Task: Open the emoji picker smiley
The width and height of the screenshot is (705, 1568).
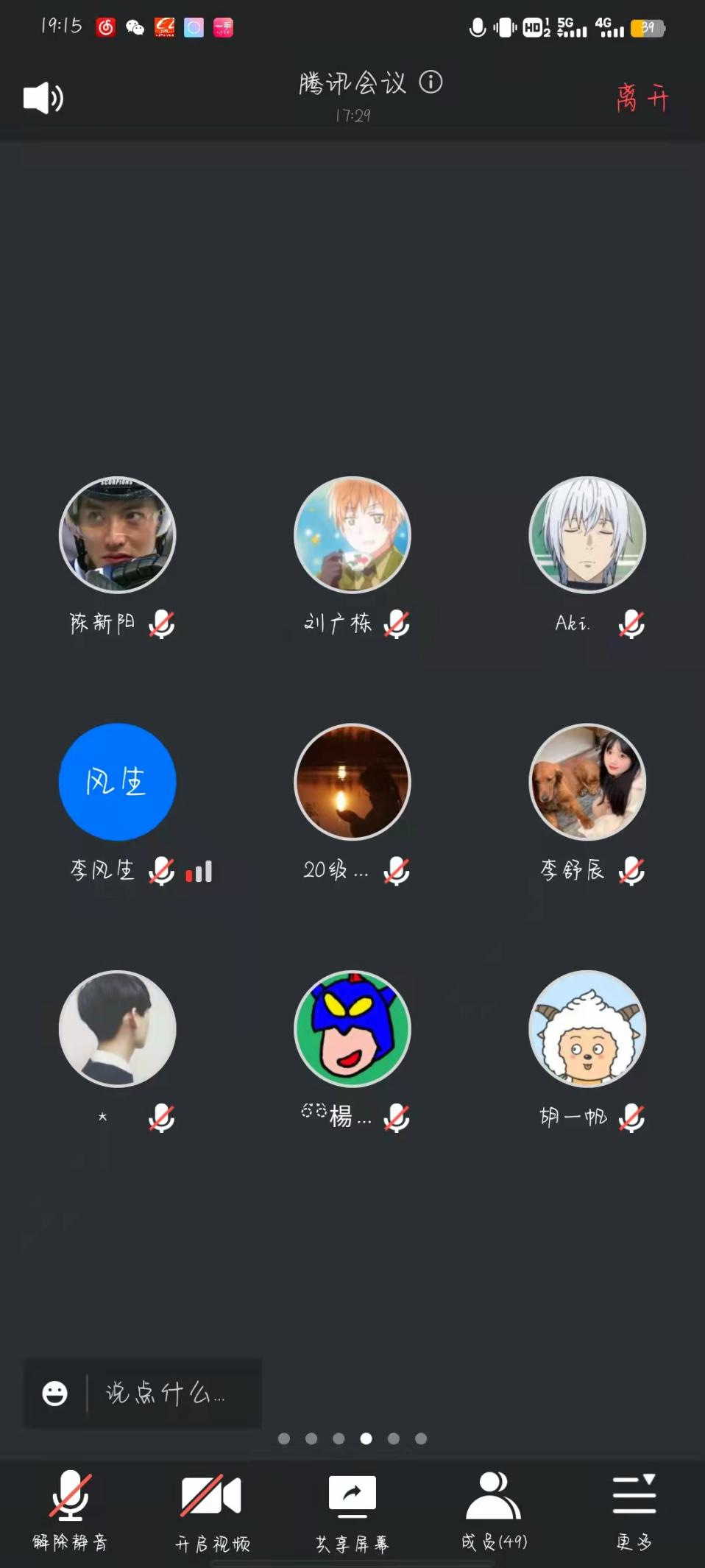Action: [55, 1393]
